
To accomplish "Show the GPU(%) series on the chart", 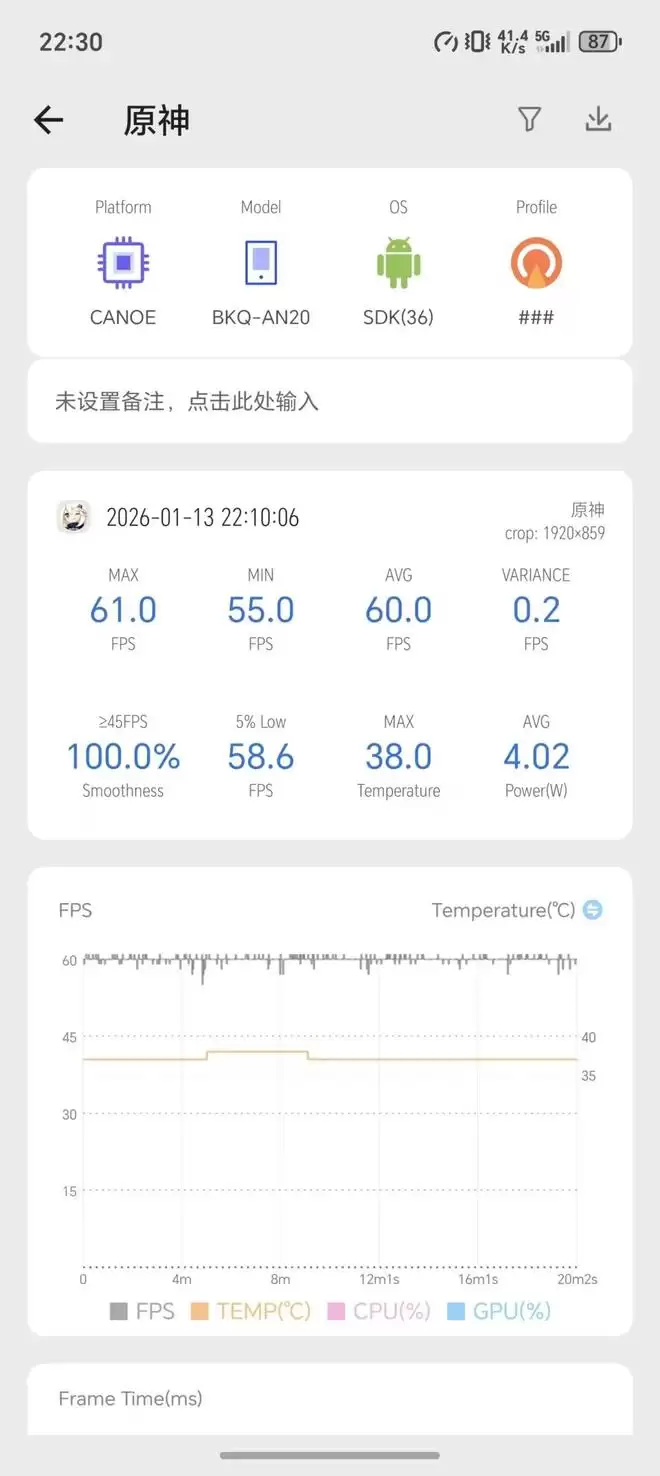I will coord(499,1310).
